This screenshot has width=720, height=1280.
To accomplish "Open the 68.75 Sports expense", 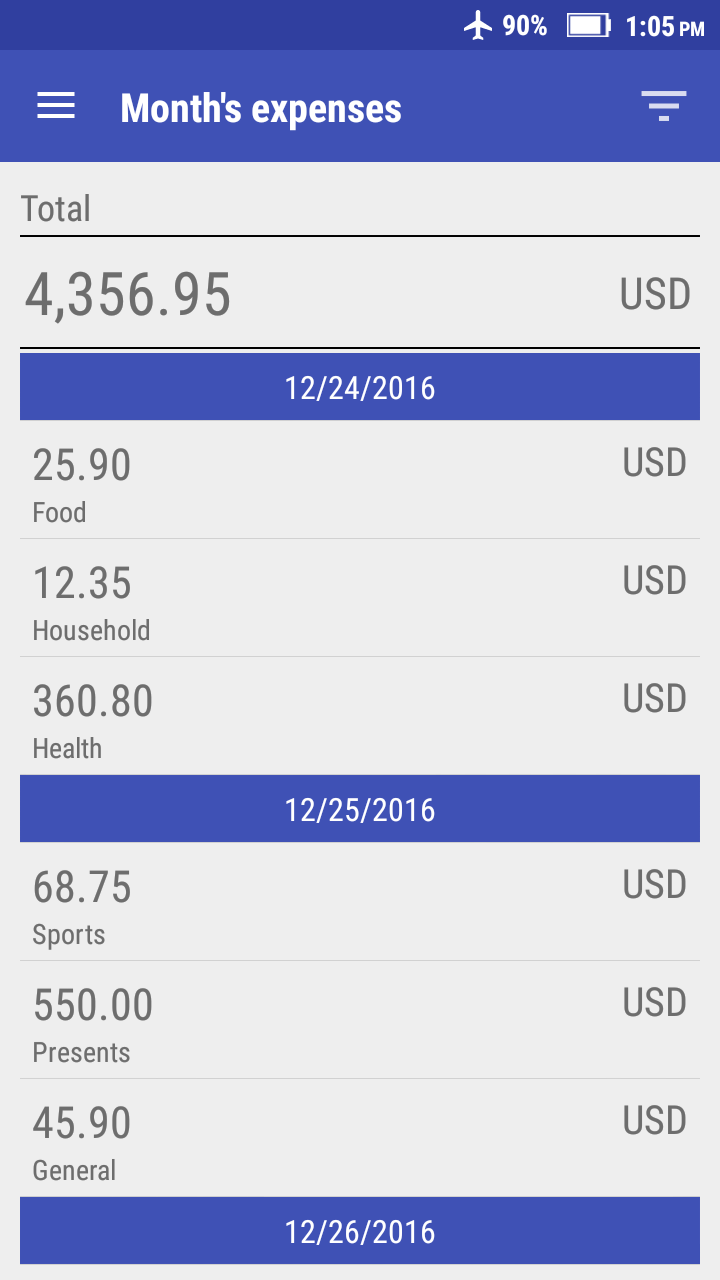I will [360, 903].
